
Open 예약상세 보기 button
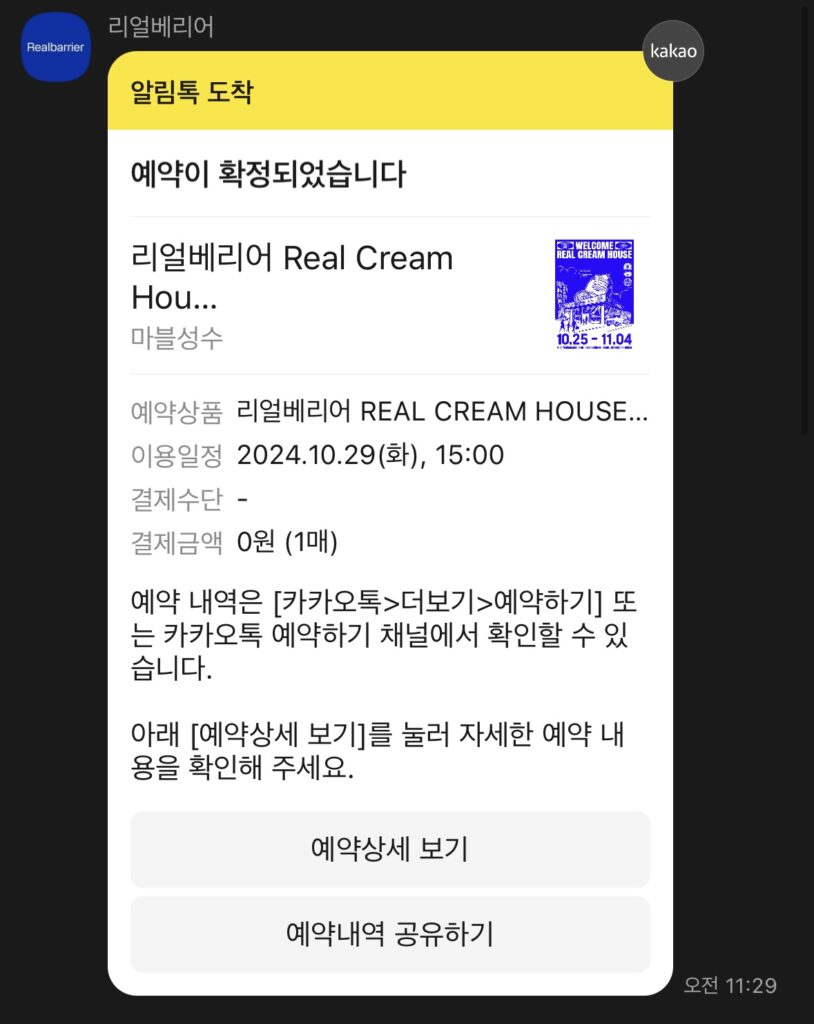(x=390, y=850)
